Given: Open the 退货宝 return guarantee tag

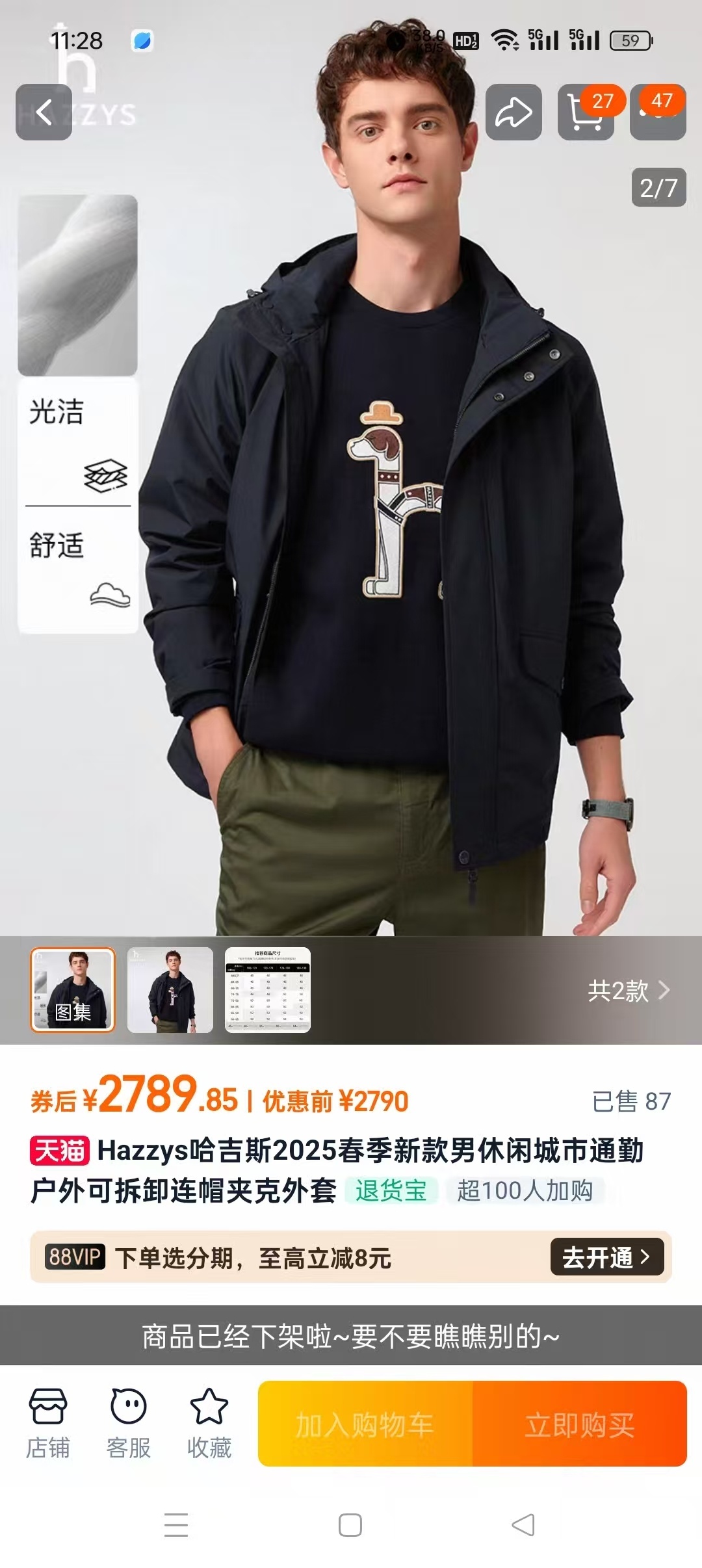Looking at the screenshot, I should pos(391,1190).
